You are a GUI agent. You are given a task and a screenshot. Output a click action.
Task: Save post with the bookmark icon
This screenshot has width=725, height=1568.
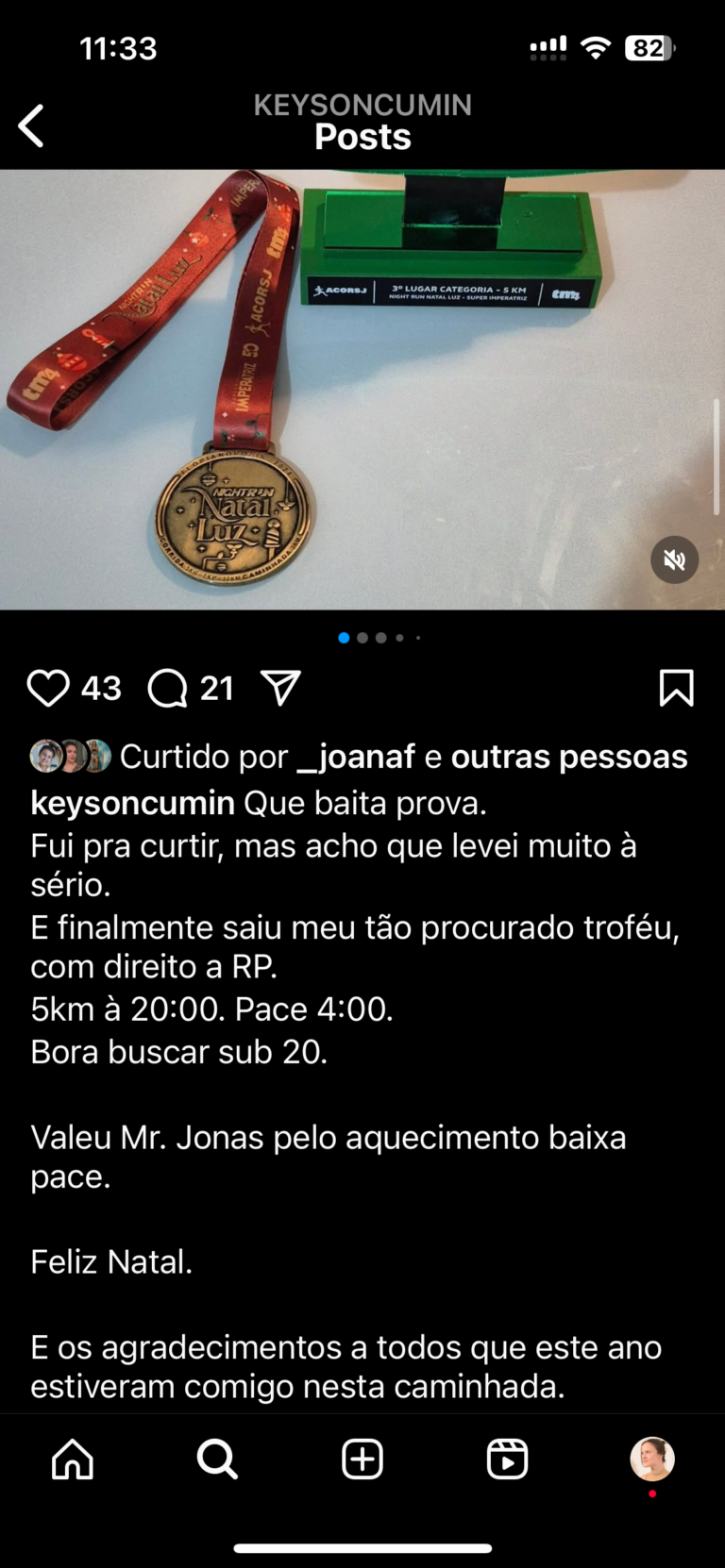(x=676, y=688)
